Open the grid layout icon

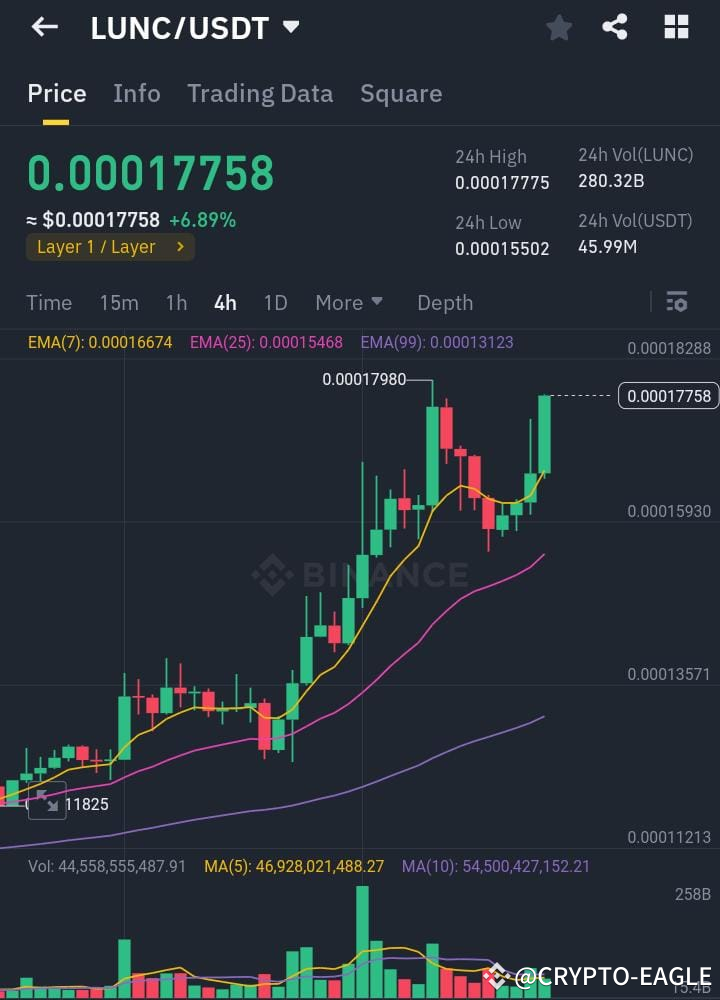(x=676, y=27)
